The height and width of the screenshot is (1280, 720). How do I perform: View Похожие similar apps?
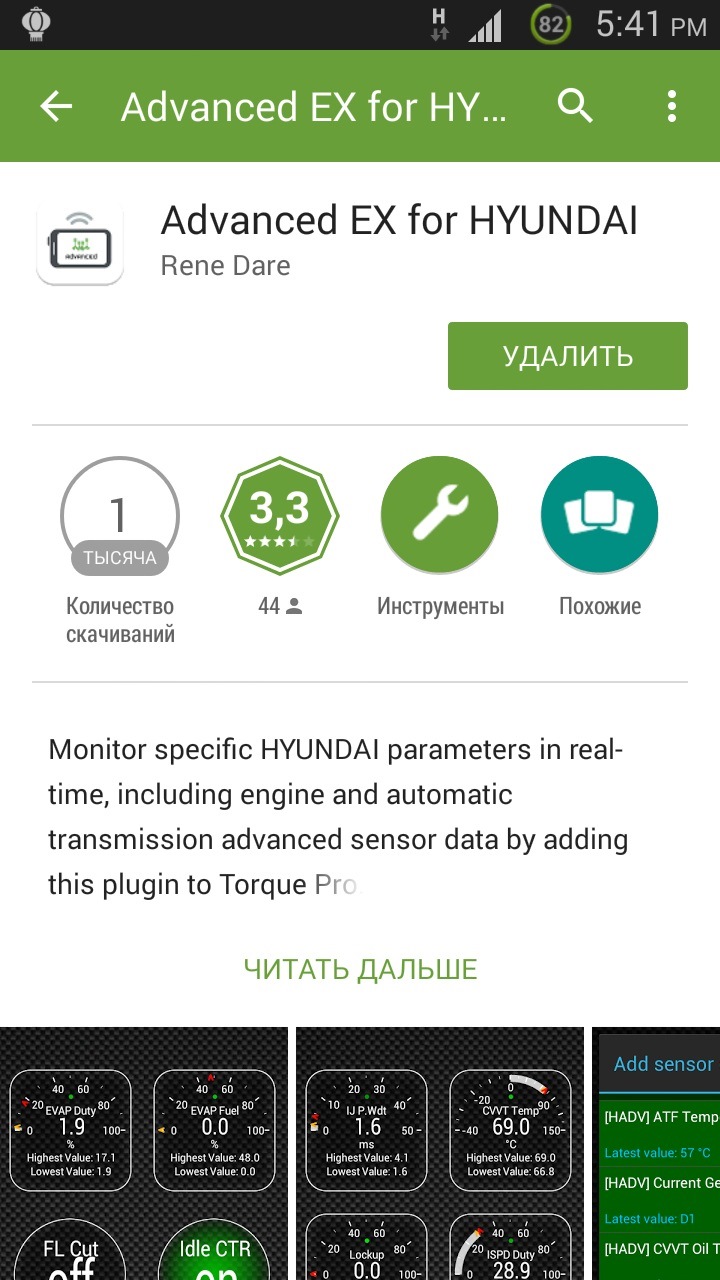click(x=599, y=517)
